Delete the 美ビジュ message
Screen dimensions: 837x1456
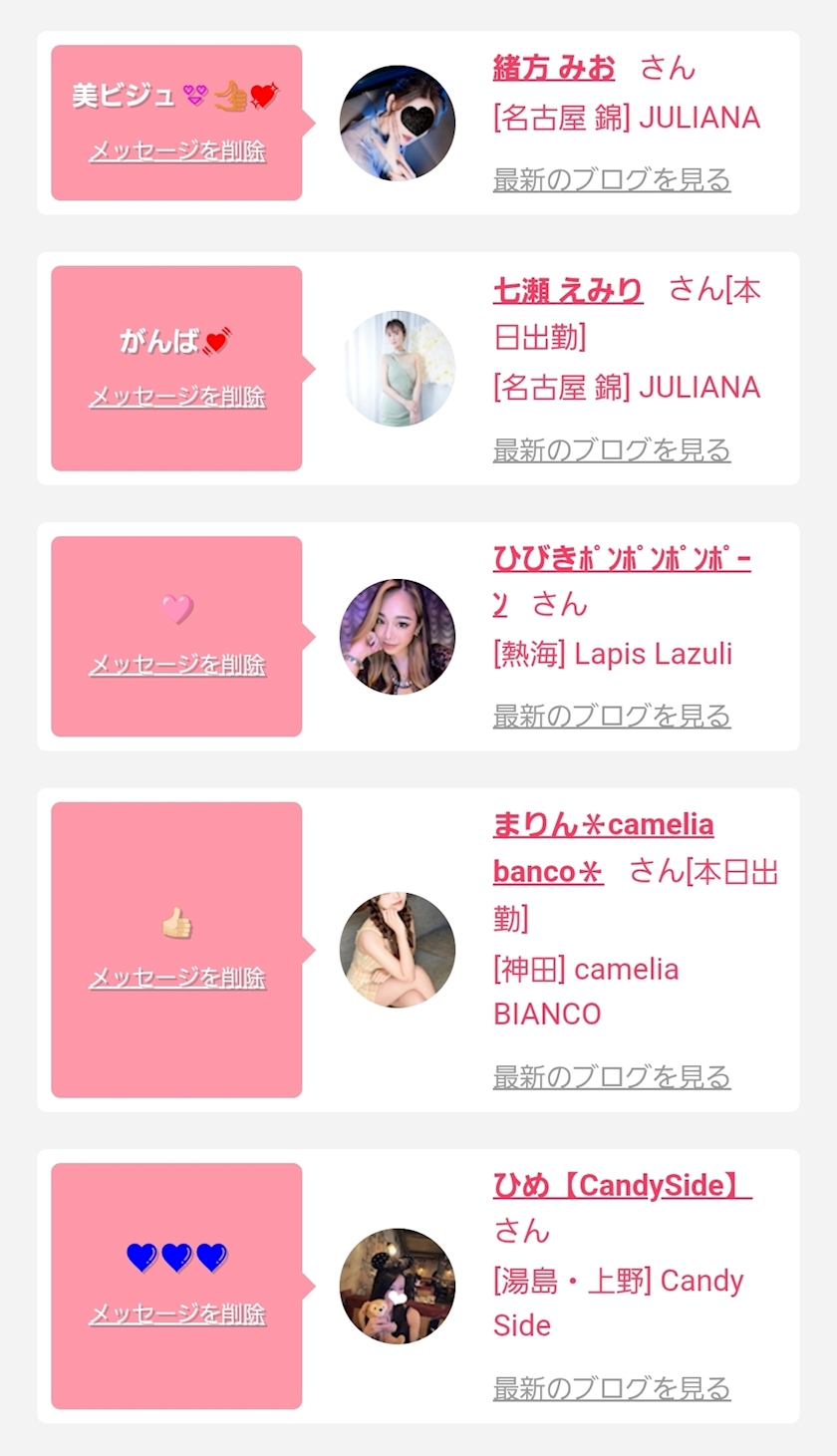177,151
